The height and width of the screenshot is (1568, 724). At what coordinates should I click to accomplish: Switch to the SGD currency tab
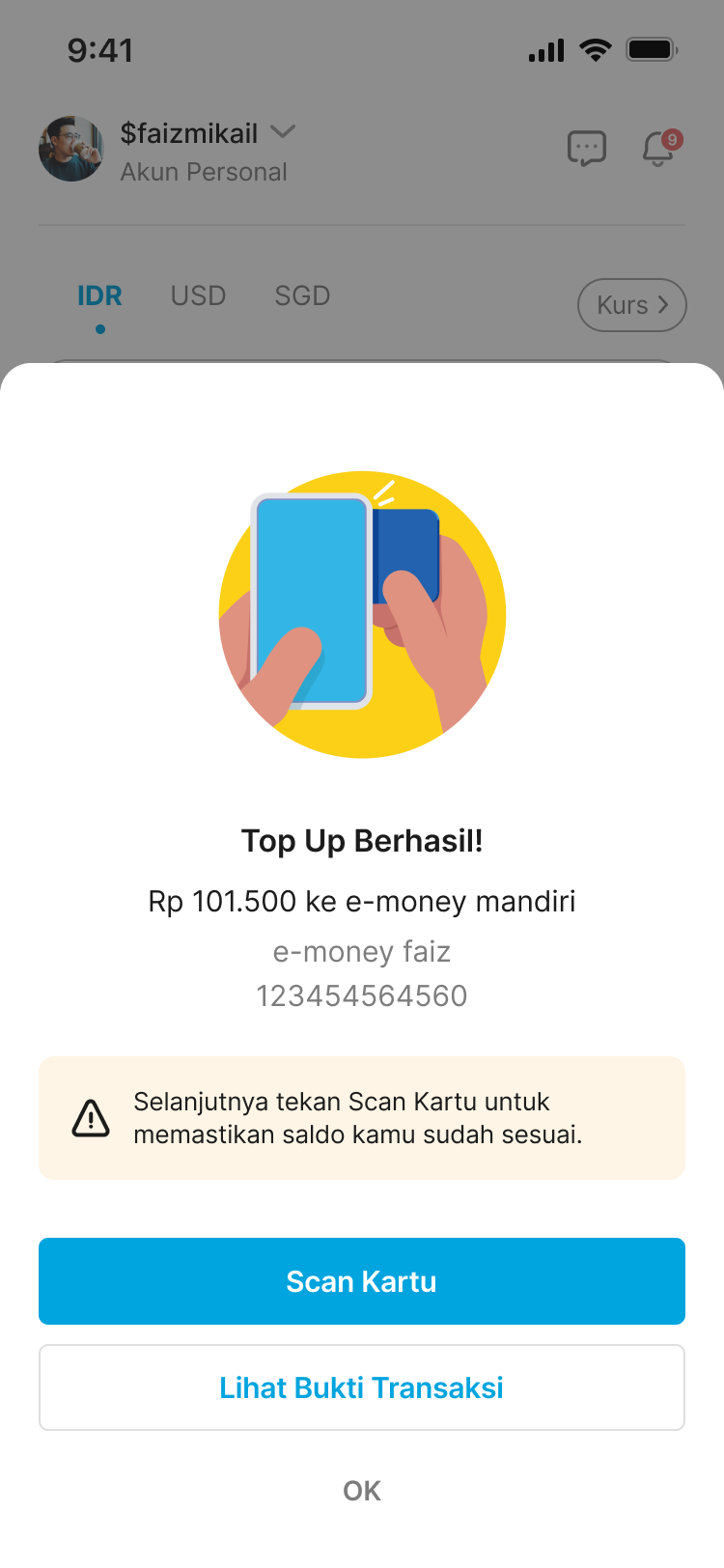(x=301, y=295)
